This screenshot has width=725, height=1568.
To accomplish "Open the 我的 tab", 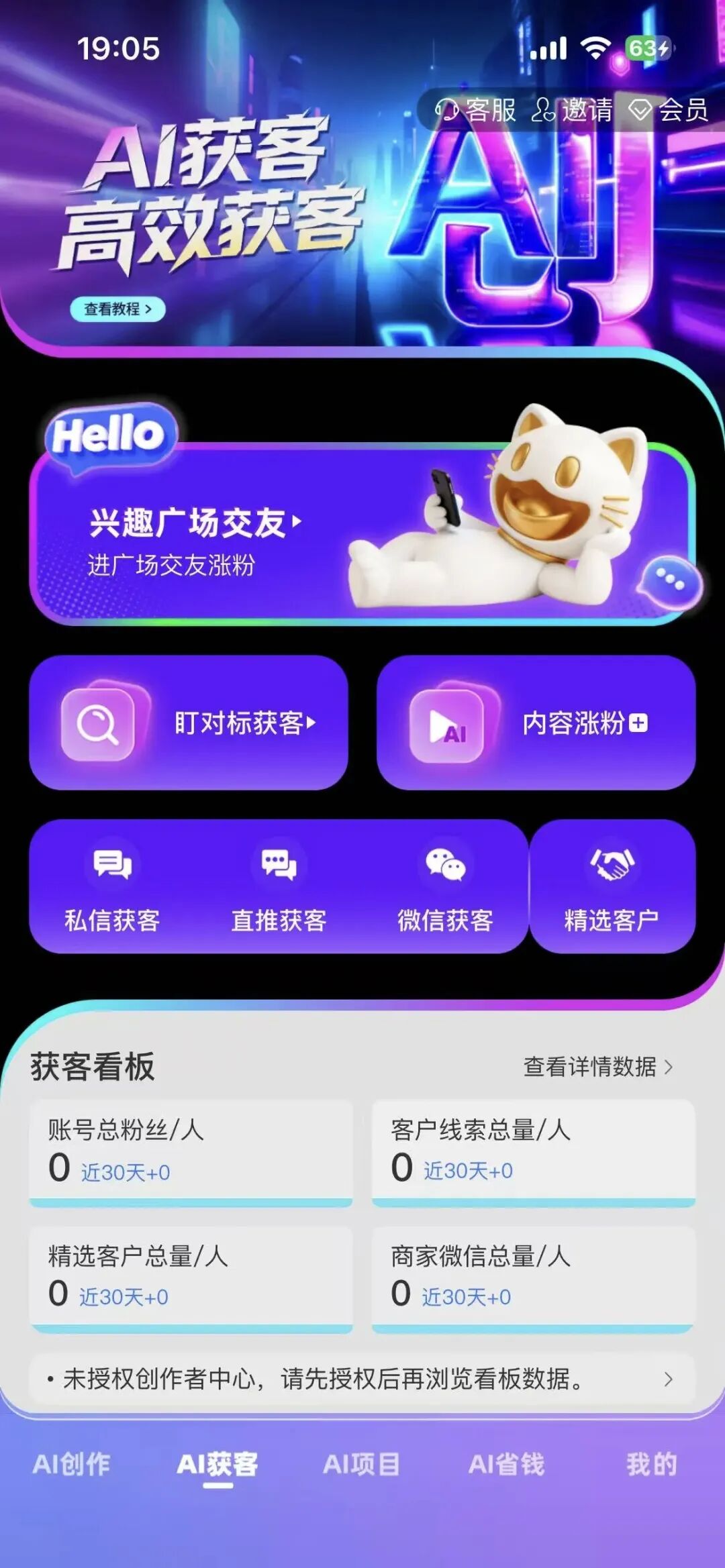I will coord(652,1464).
